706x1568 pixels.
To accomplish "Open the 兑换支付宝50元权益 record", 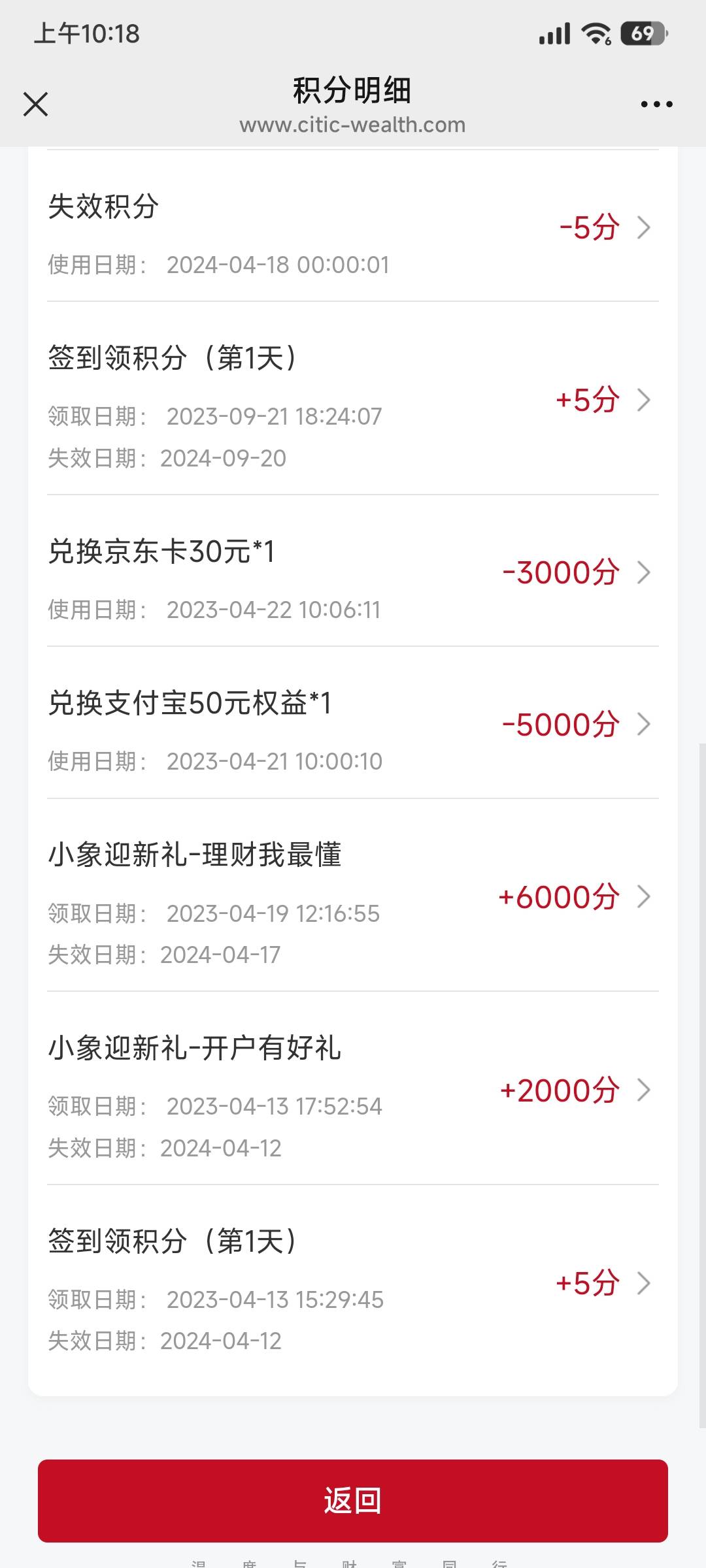I will (x=353, y=723).
